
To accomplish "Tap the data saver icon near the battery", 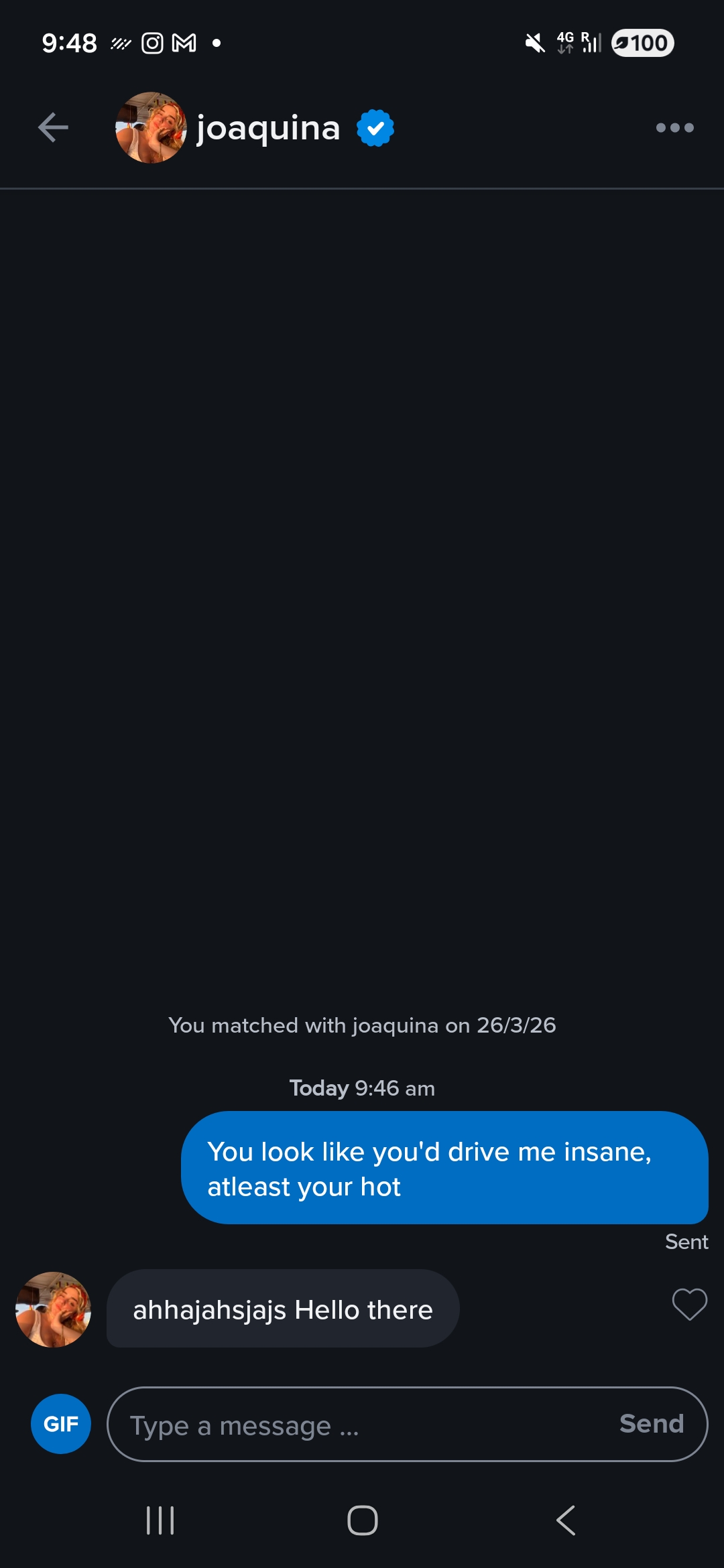I will coord(622,43).
